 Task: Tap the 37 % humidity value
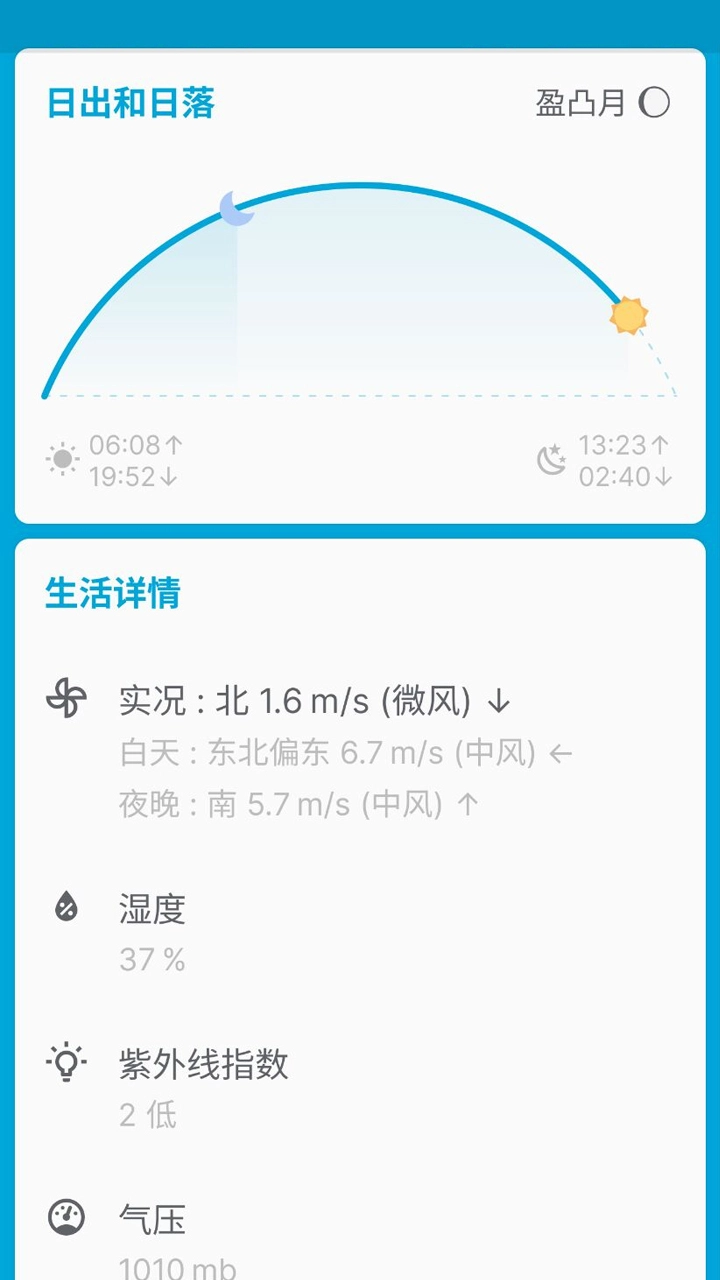click(x=151, y=959)
